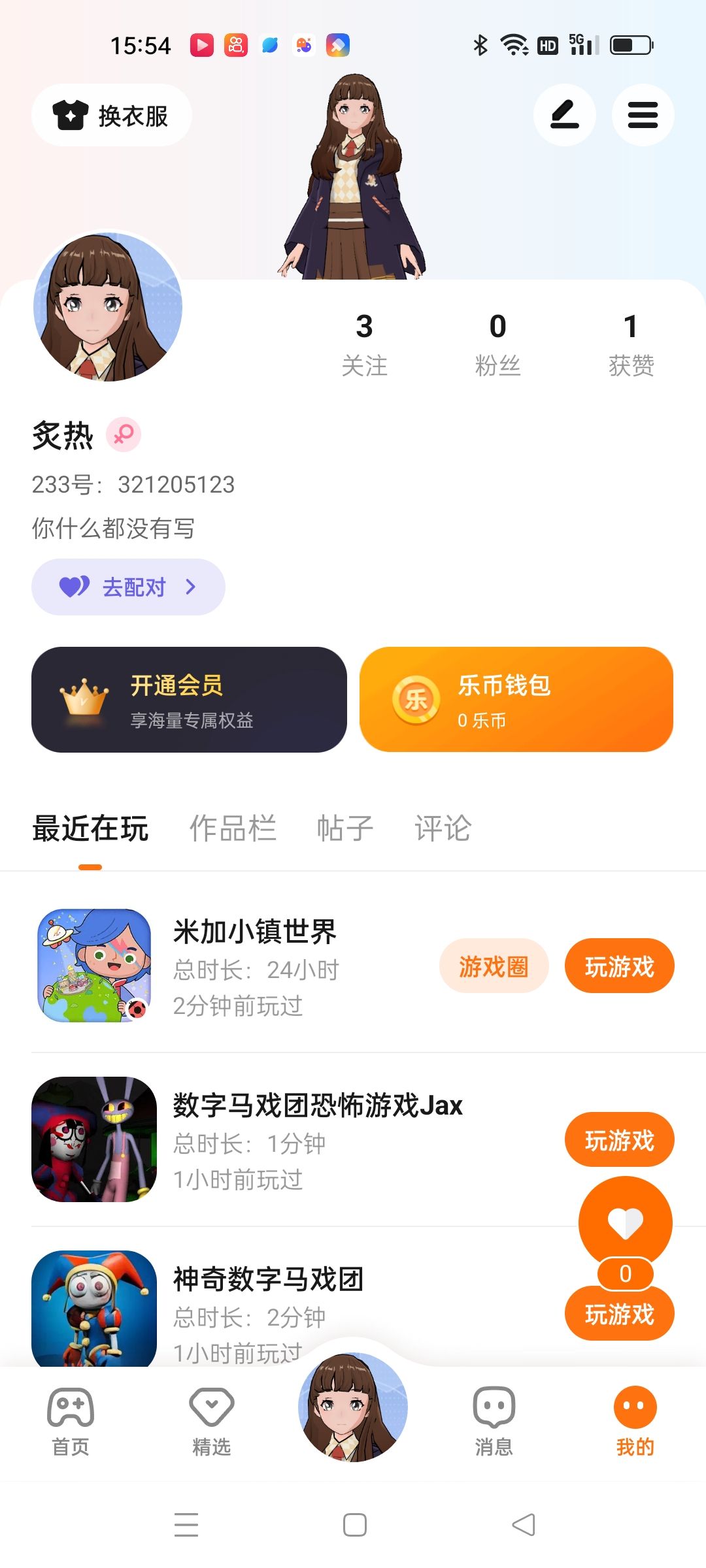
Task: Open the 神奇数字马戏团 game entry
Action: [x=268, y=1279]
